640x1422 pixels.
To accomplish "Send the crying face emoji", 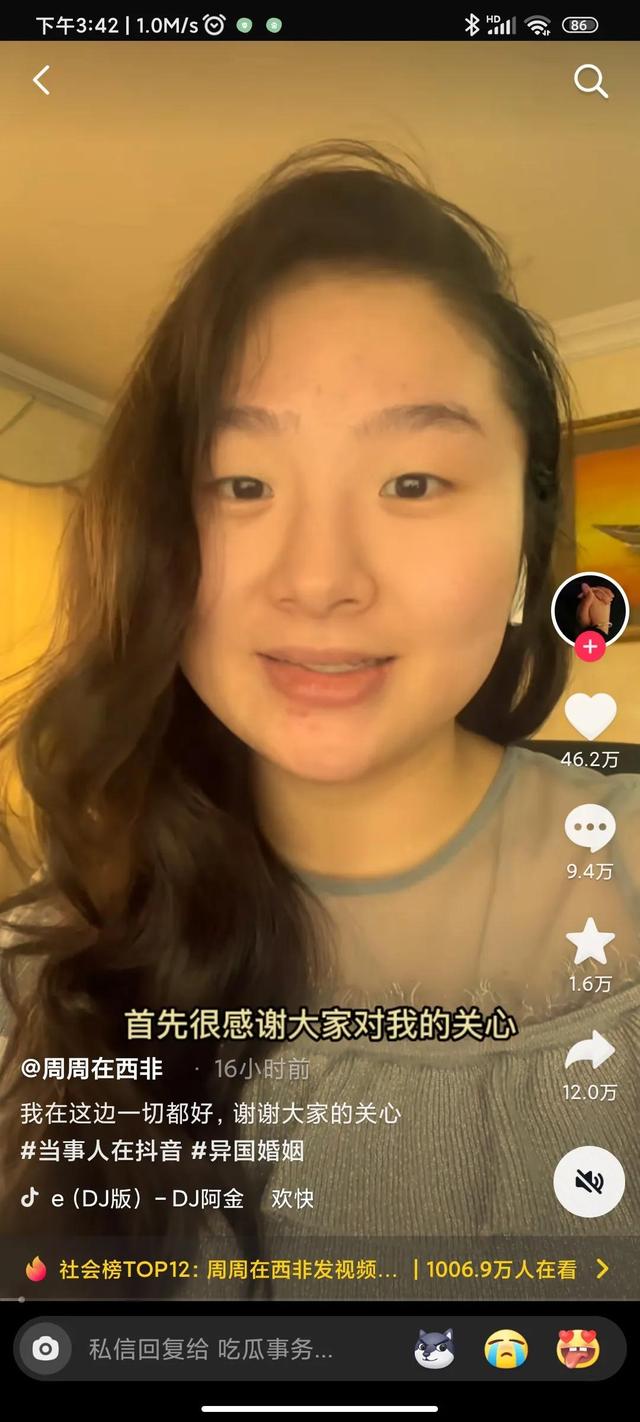I will click(506, 1349).
